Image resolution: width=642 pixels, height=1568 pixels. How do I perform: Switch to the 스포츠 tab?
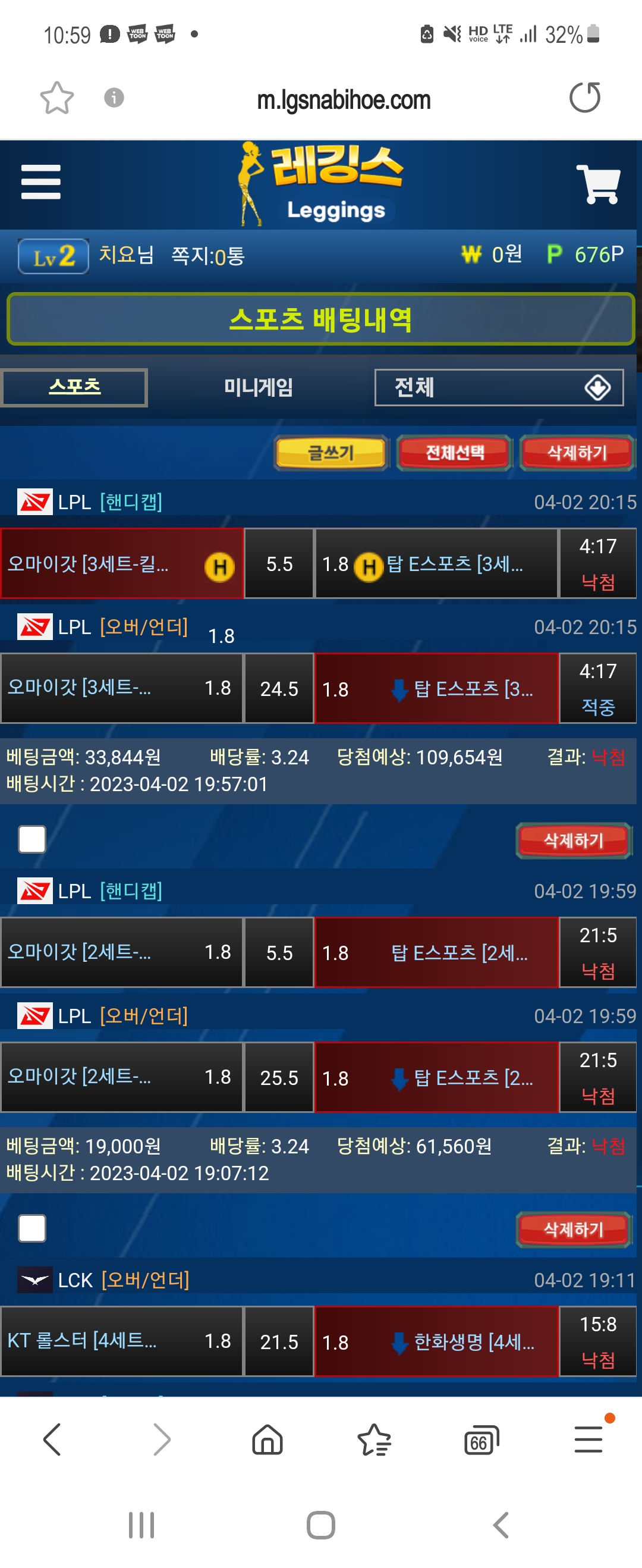pos(74,387)
